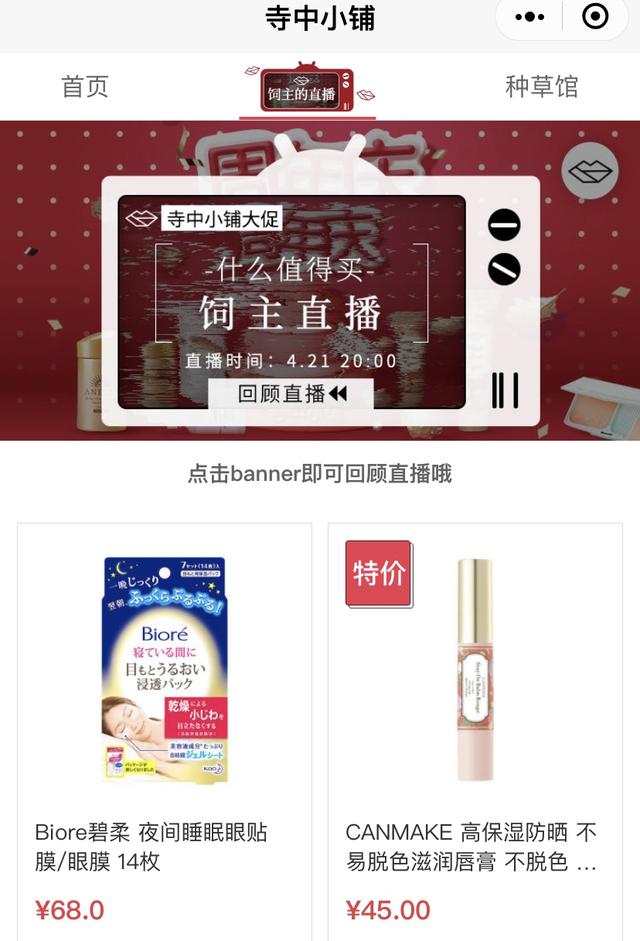Go to the 种草馆 tab
Screen dimensions: 640x941
(x=542, y=87)
